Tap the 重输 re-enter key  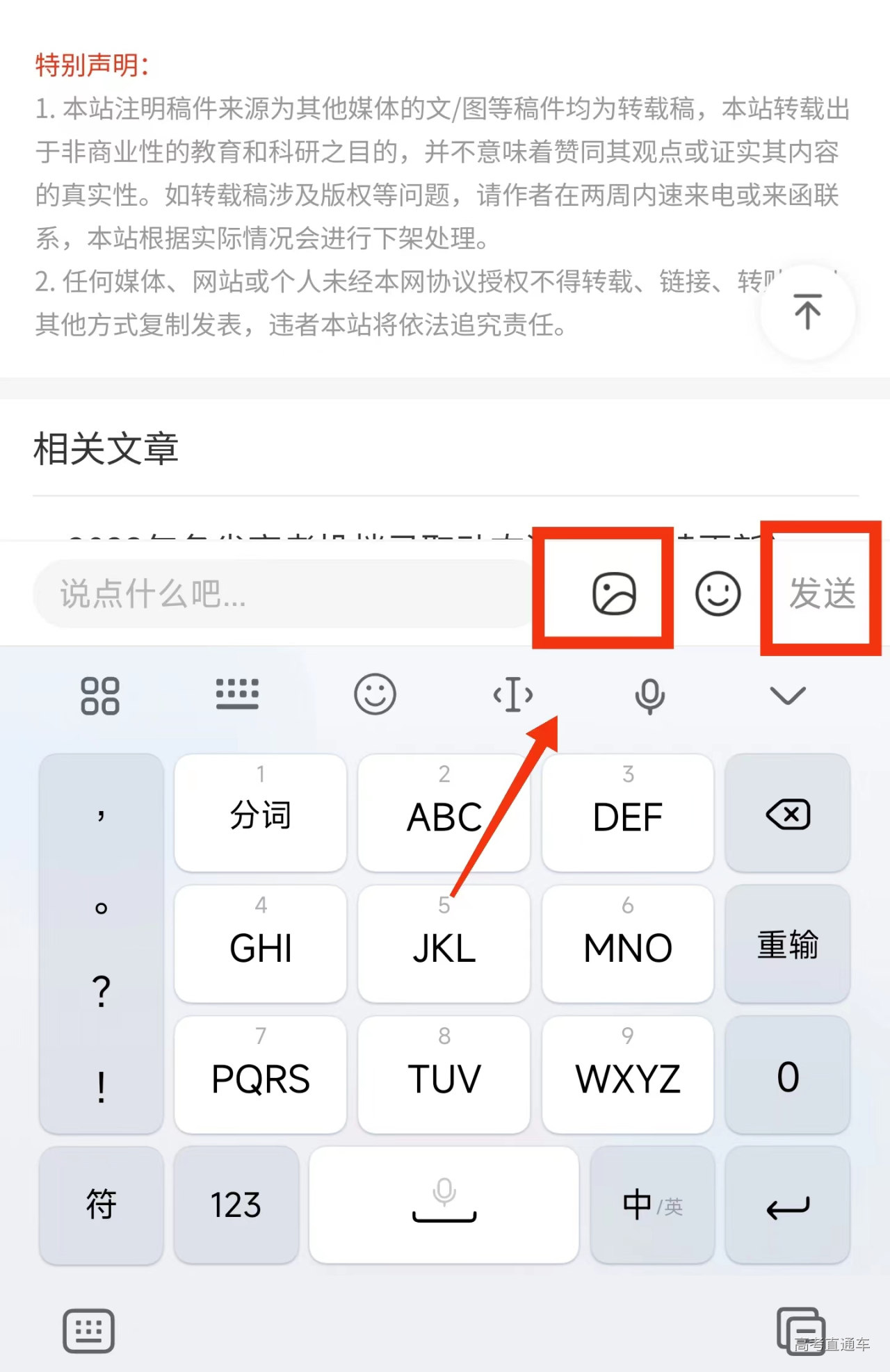click(787, 944)
